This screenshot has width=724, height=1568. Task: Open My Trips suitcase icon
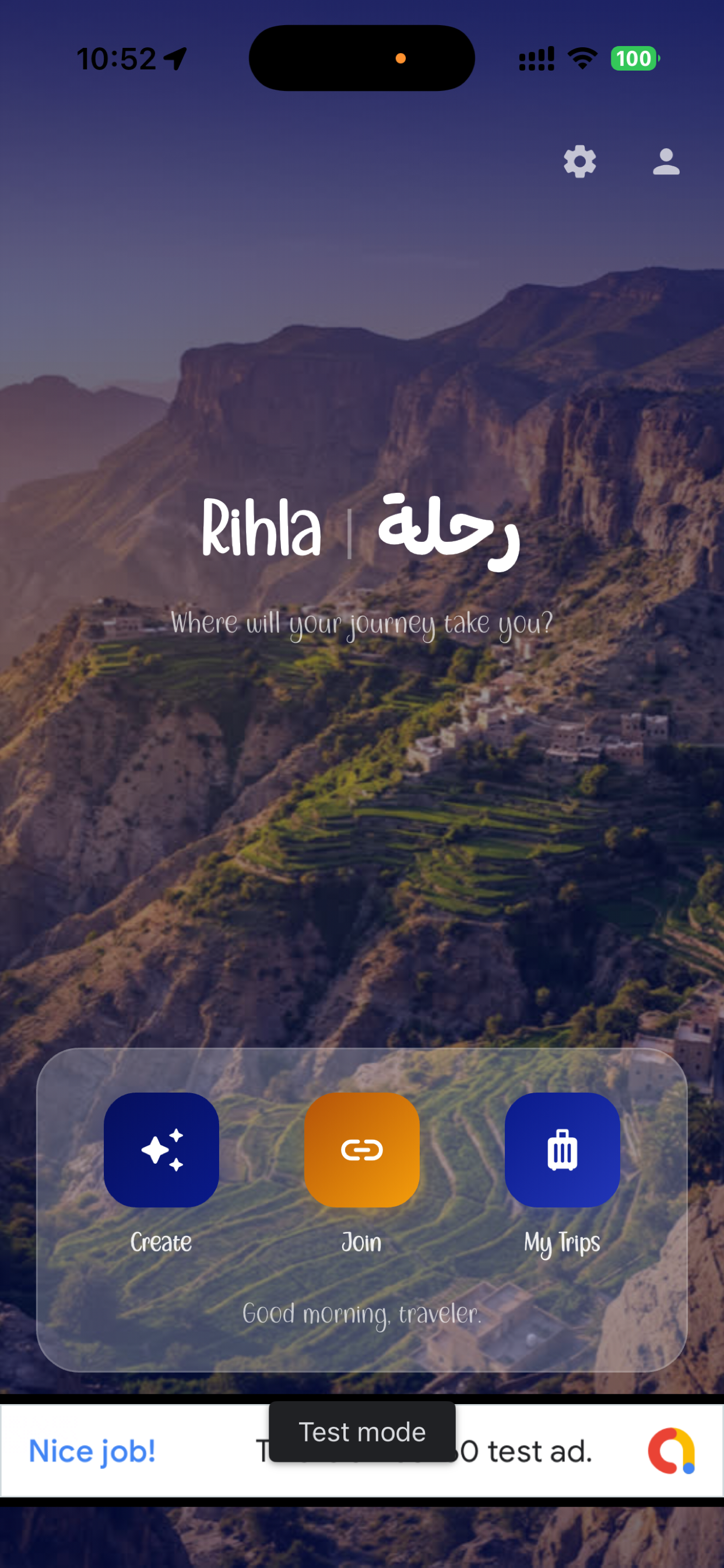point(561,1150)
